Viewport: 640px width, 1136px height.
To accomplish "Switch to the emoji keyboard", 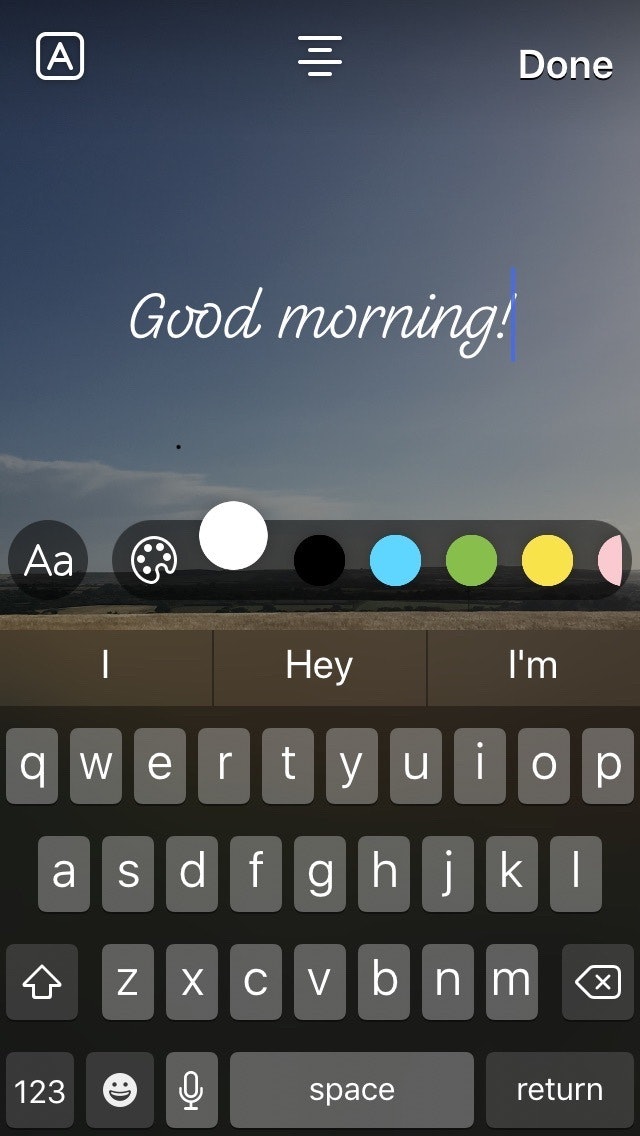I will pyautogui.click(x=120, y=1089).
